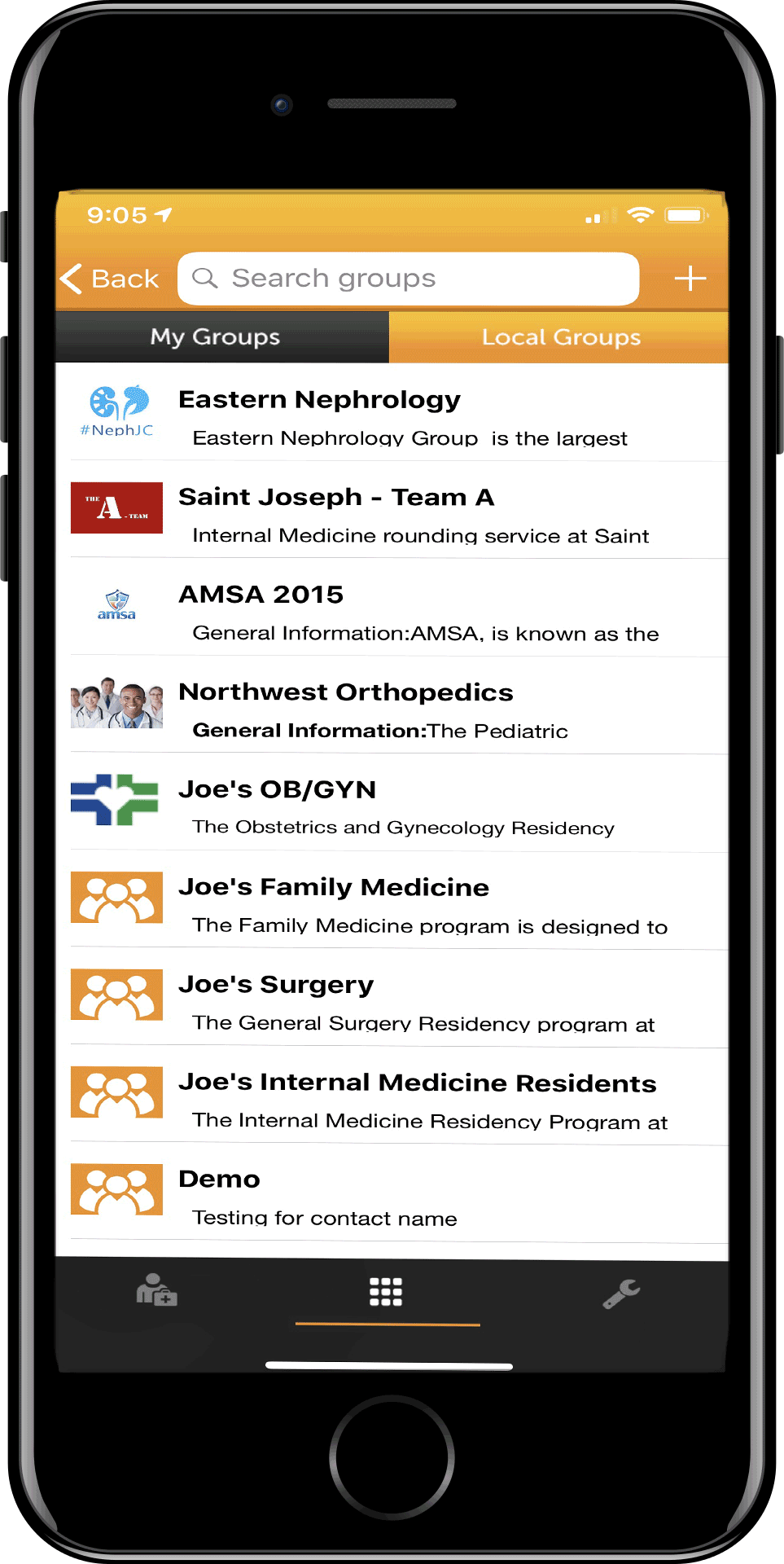
Task: Open the doctor contacts tab icon
Action: coord(156,1290)
